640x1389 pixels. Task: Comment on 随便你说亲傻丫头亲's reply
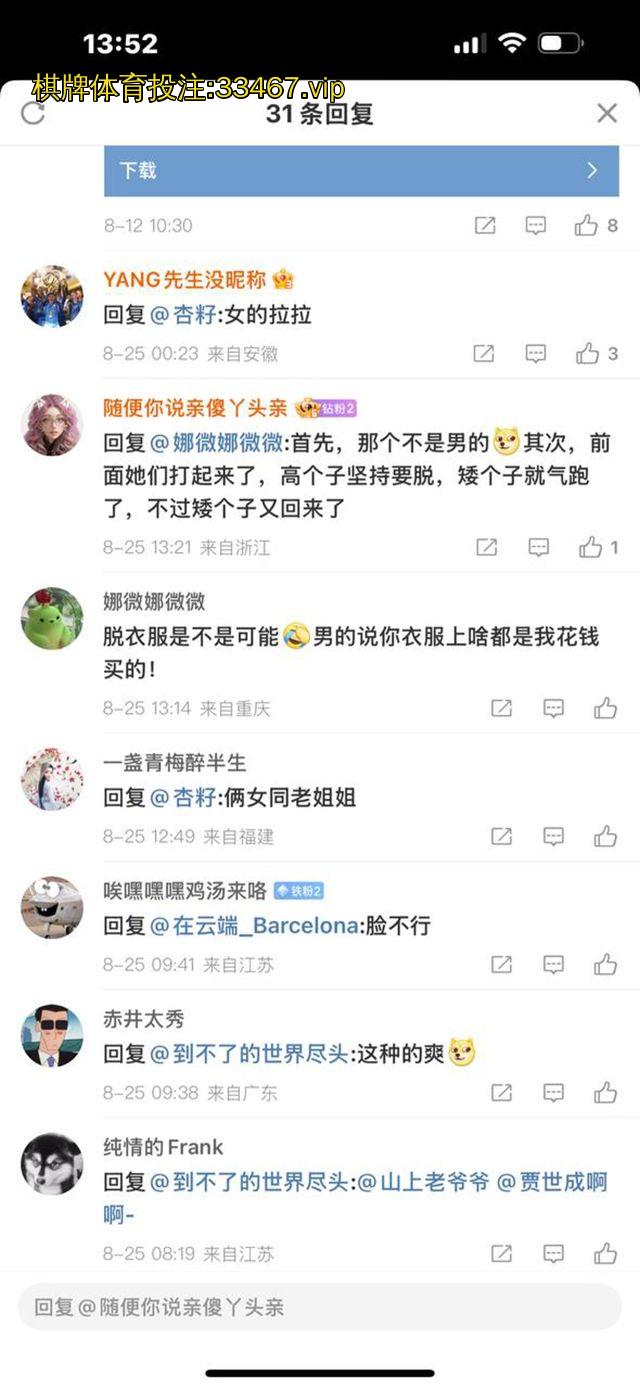point(538,547)
